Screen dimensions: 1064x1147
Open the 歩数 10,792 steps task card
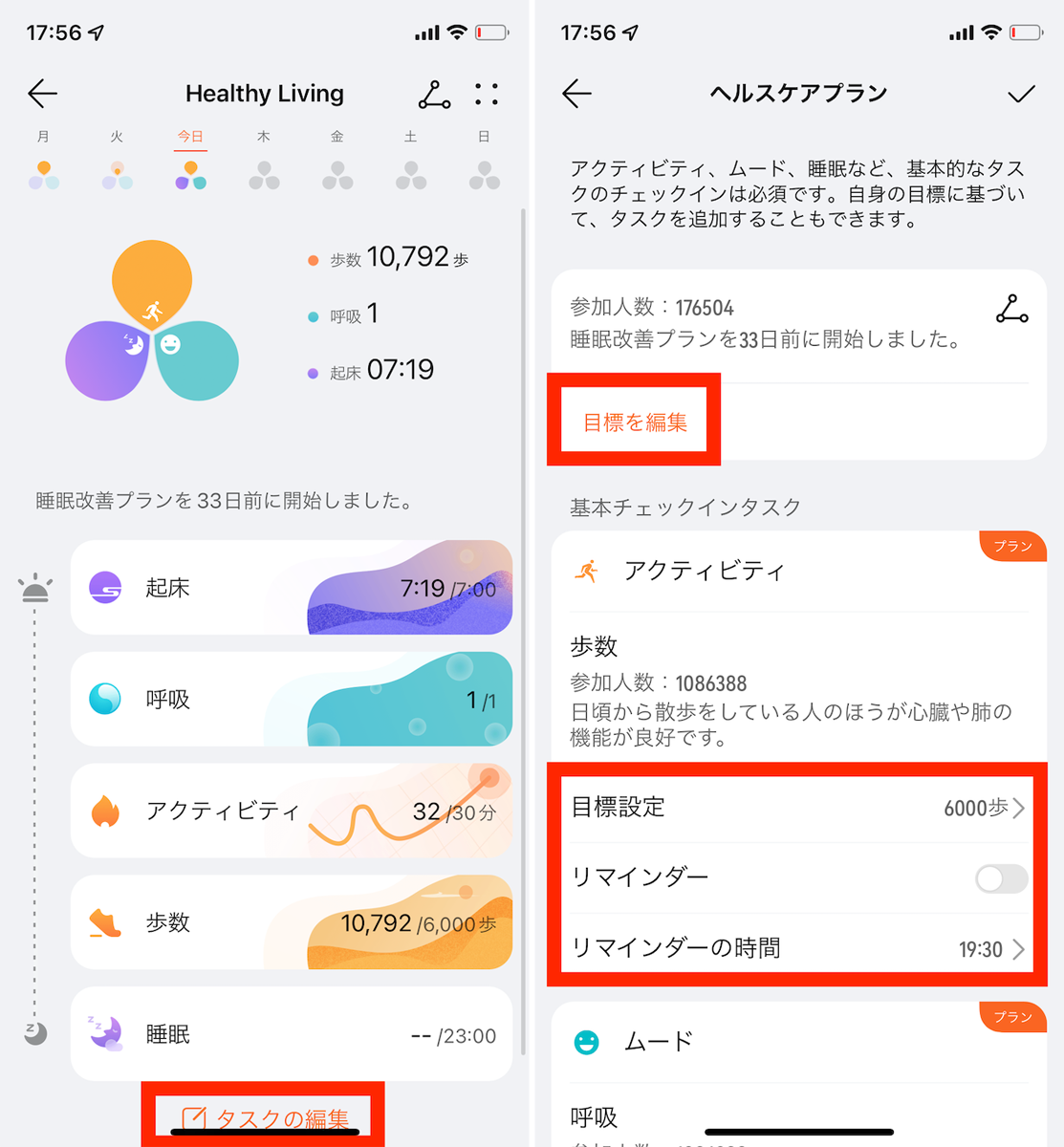tap(292, 923)
